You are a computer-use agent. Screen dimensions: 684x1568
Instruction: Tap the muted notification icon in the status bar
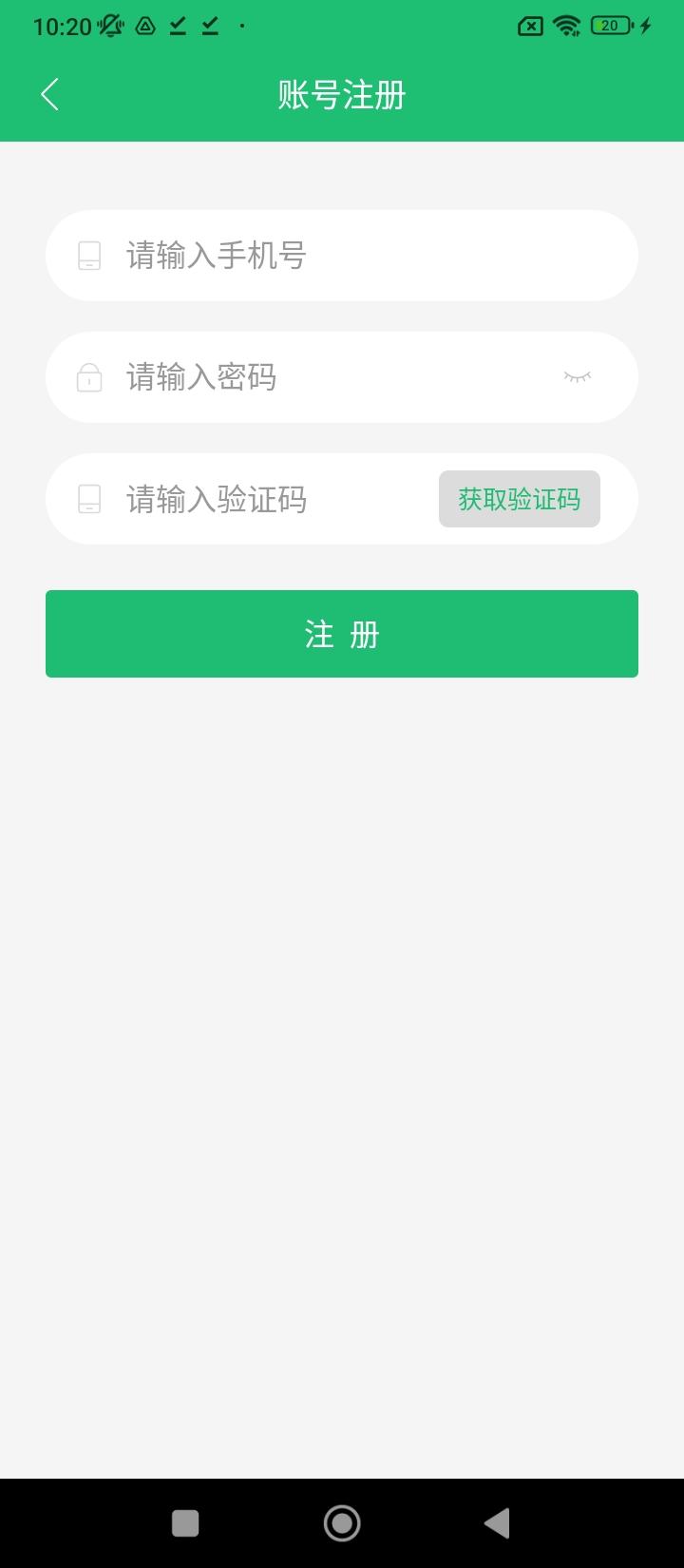[x=108, y=27]
